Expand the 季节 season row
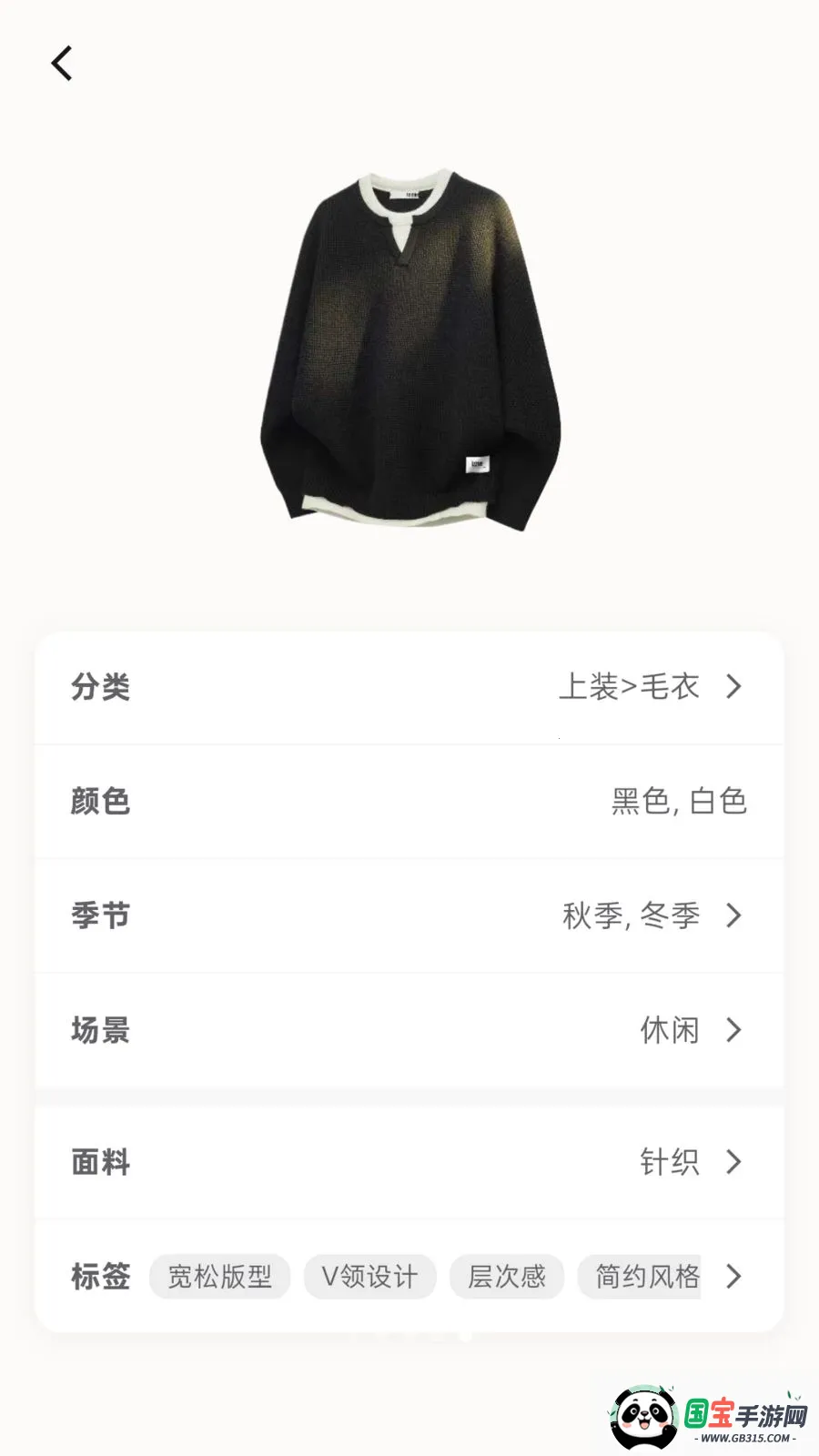This screenshot has height=1456, width=819. click(x=733, y=916)
